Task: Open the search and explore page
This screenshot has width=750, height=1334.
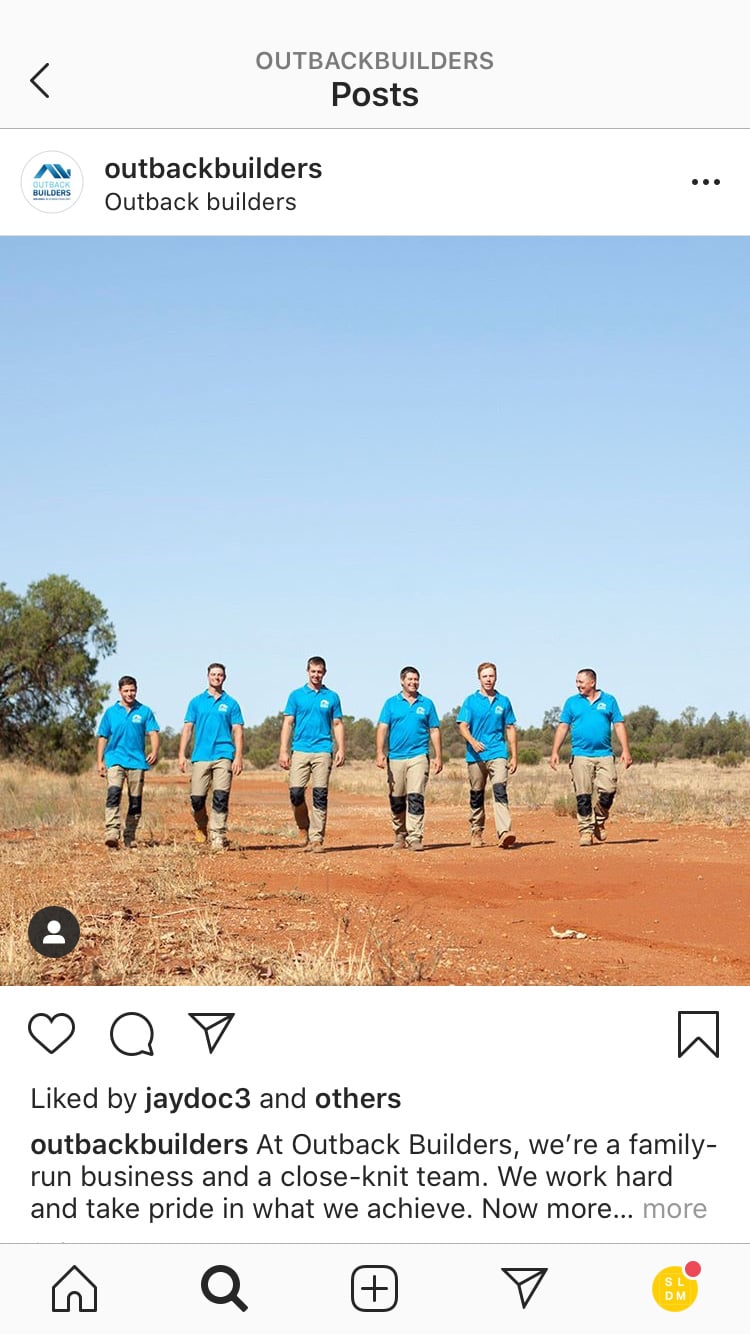Action: tap(224, 1289)
